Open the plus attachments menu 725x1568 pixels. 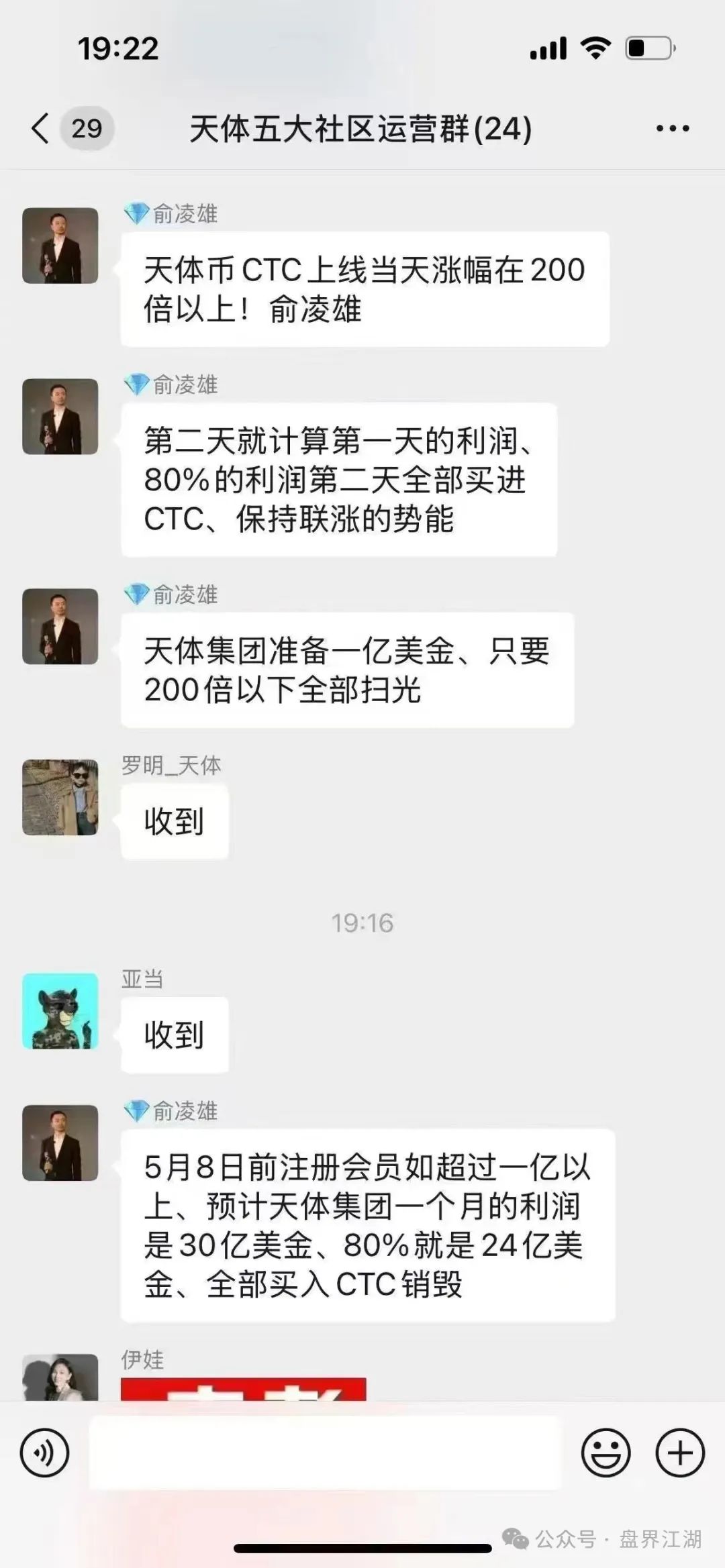pyautogui.click(x=679, y=1453)
